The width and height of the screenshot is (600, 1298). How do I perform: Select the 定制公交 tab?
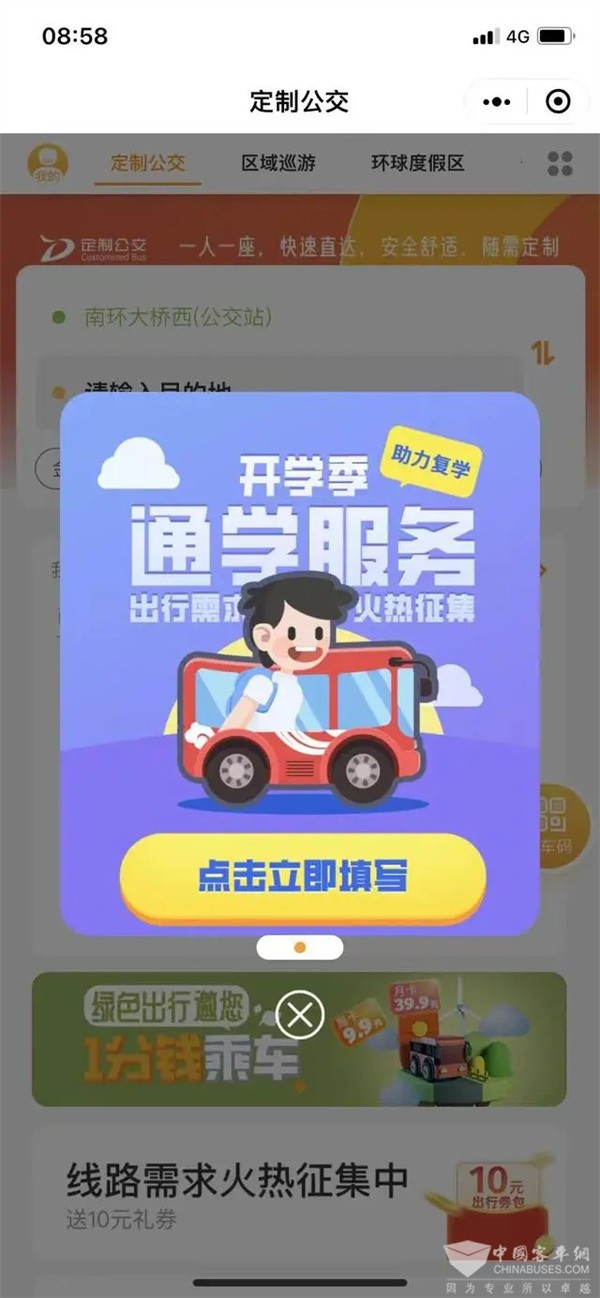click(148, 163)
